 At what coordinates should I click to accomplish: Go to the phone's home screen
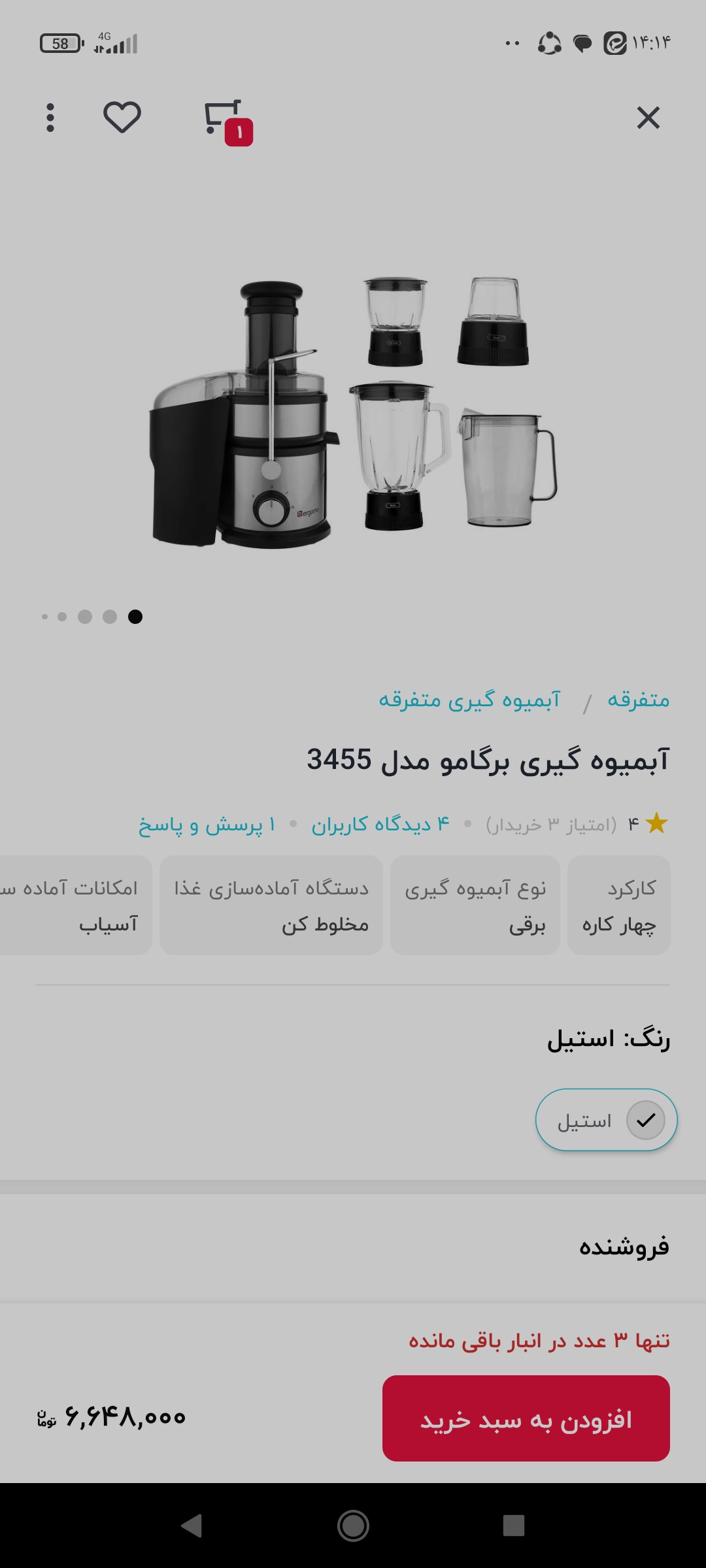tap(353, 1526)
